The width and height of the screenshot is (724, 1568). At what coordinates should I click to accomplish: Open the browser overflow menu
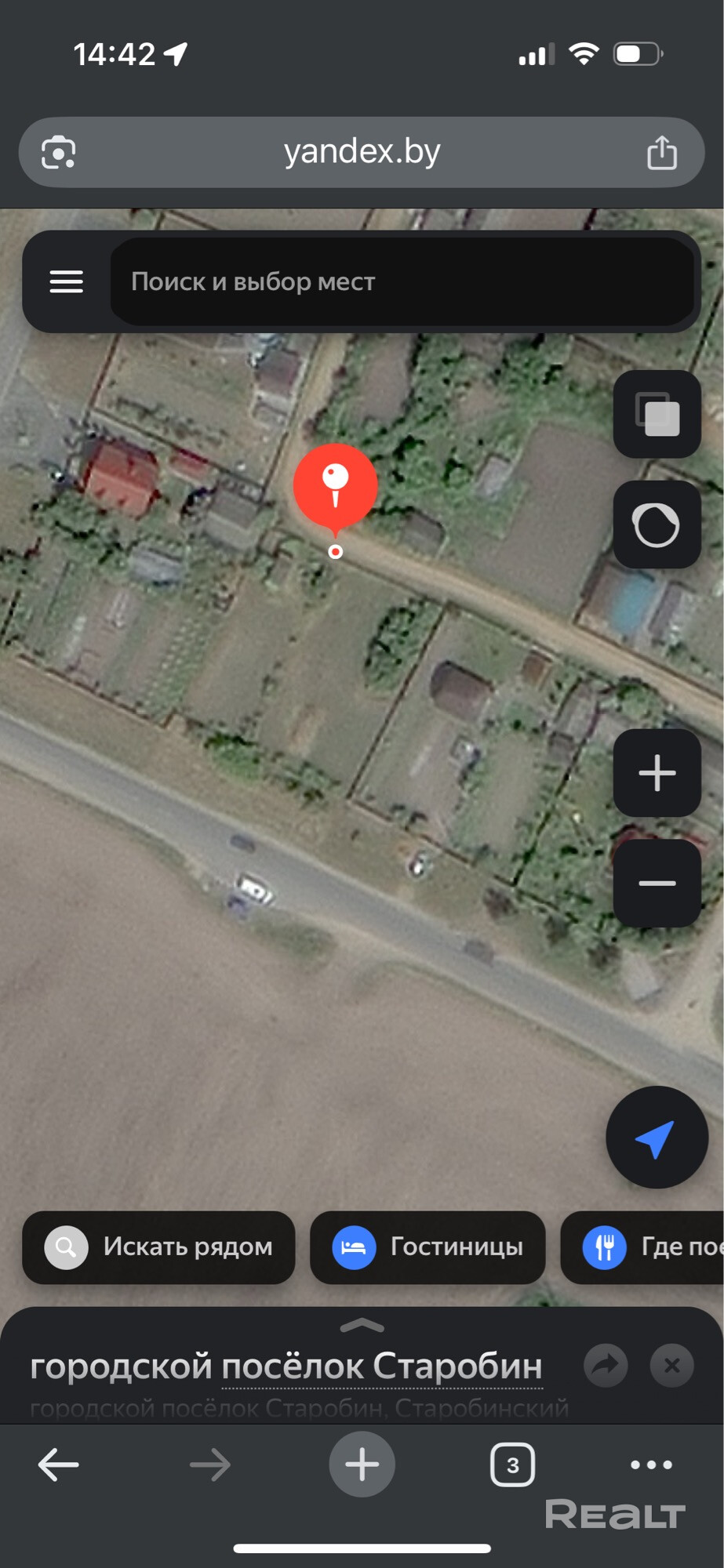(x=651, y=1464)
